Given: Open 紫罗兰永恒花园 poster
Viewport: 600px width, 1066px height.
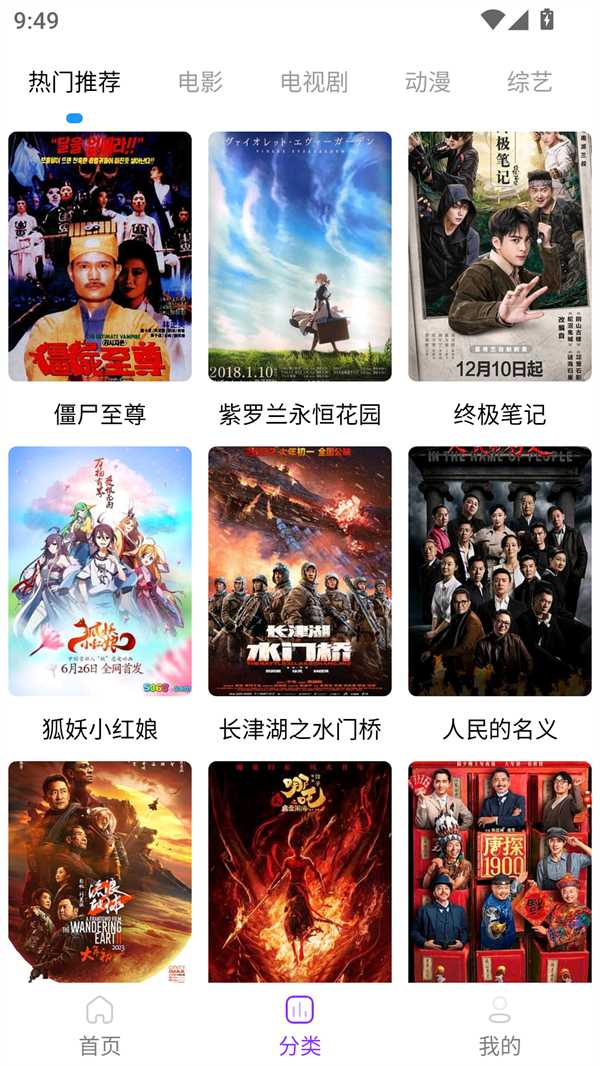Looking at the screenshot, I should coord(300,256).
